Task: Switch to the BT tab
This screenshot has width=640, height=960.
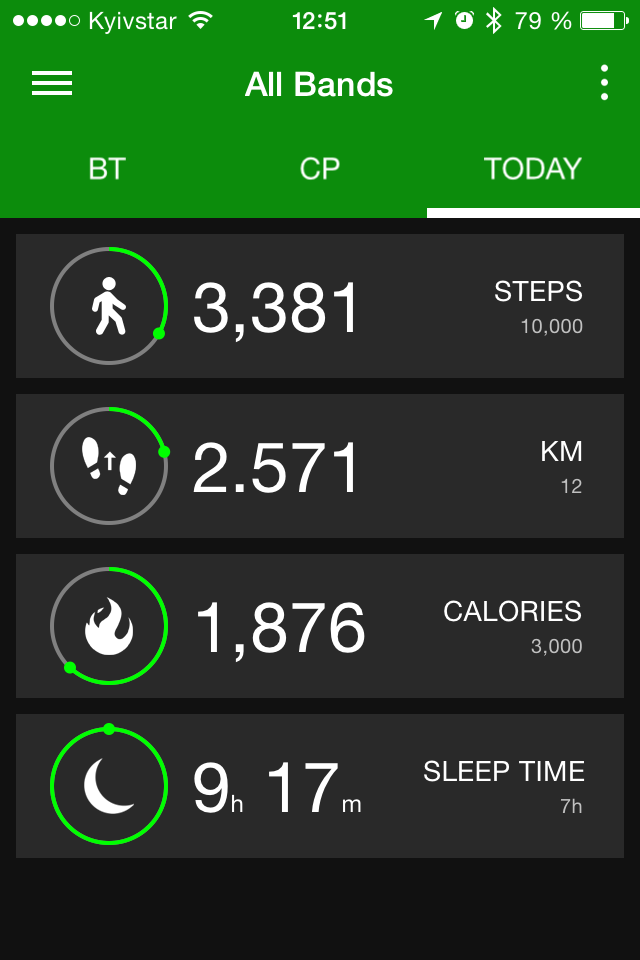Action: pos(107,169)
